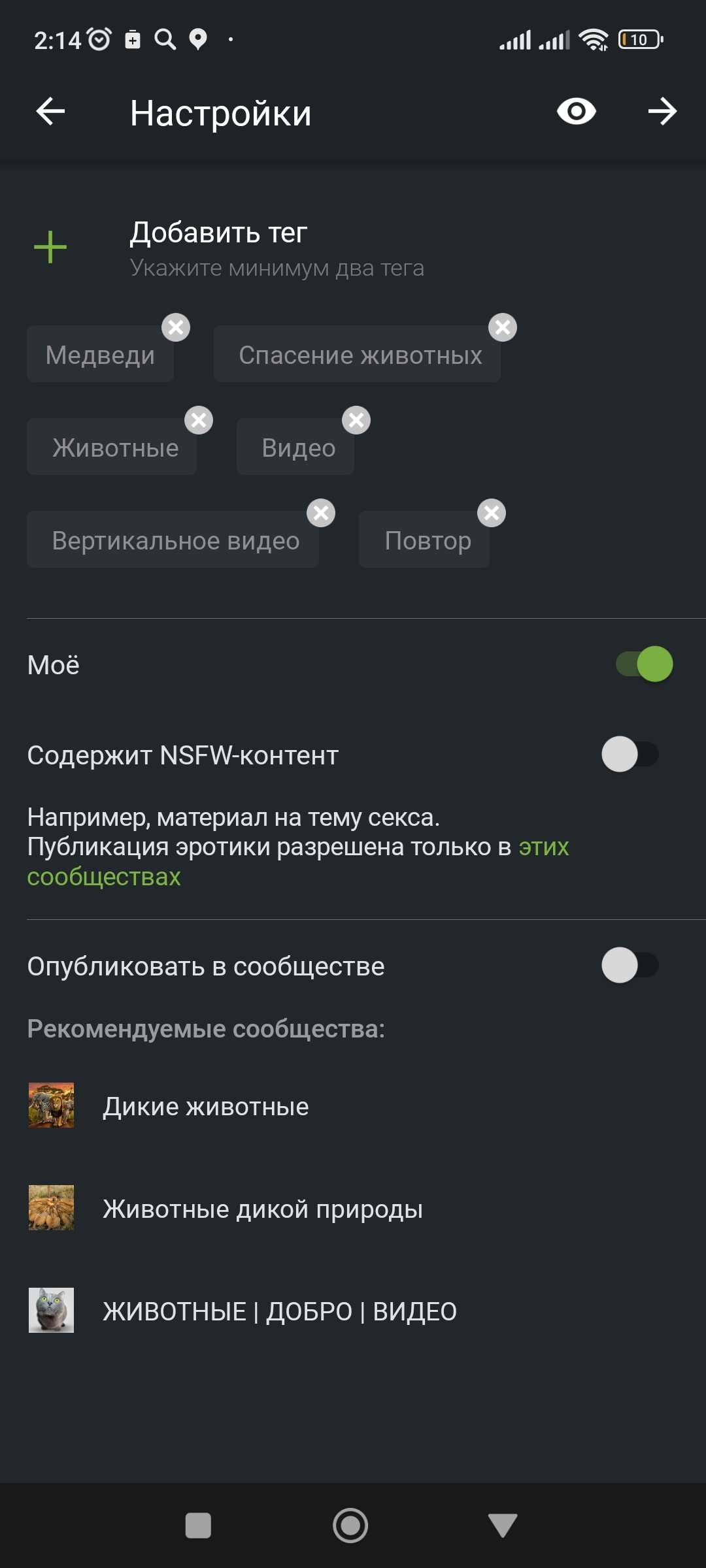This screenshot has width=706, height=1568.
Task: Pick the ЖИВОТНЫЕ | ДОБРО | ВИДЕО community
Action: pos(279,1311)
